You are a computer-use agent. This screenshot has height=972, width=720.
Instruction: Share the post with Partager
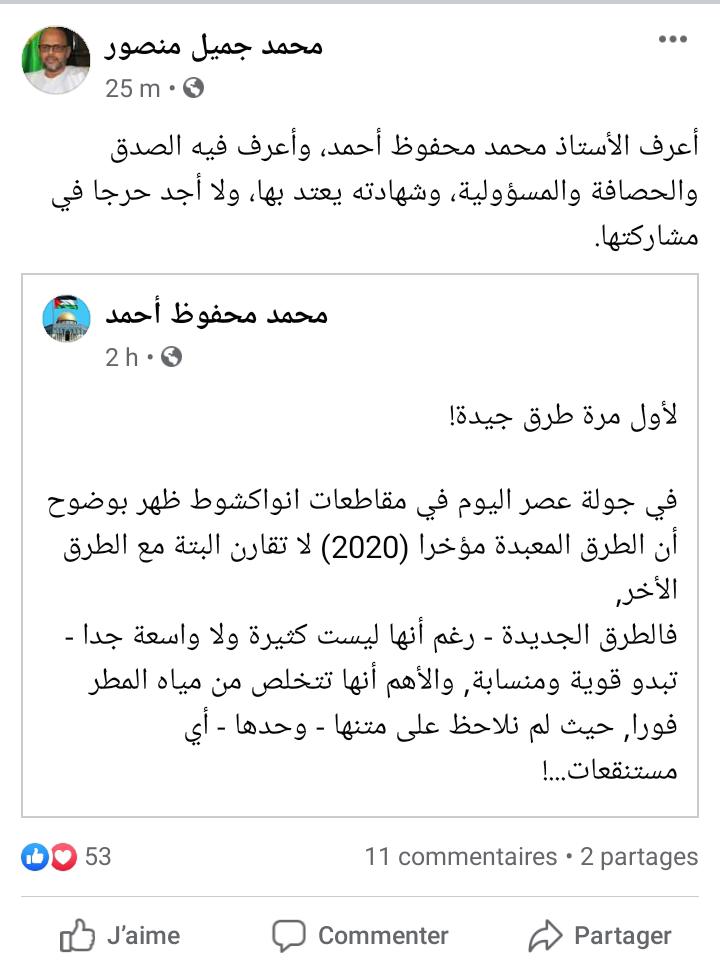point(600,936)
